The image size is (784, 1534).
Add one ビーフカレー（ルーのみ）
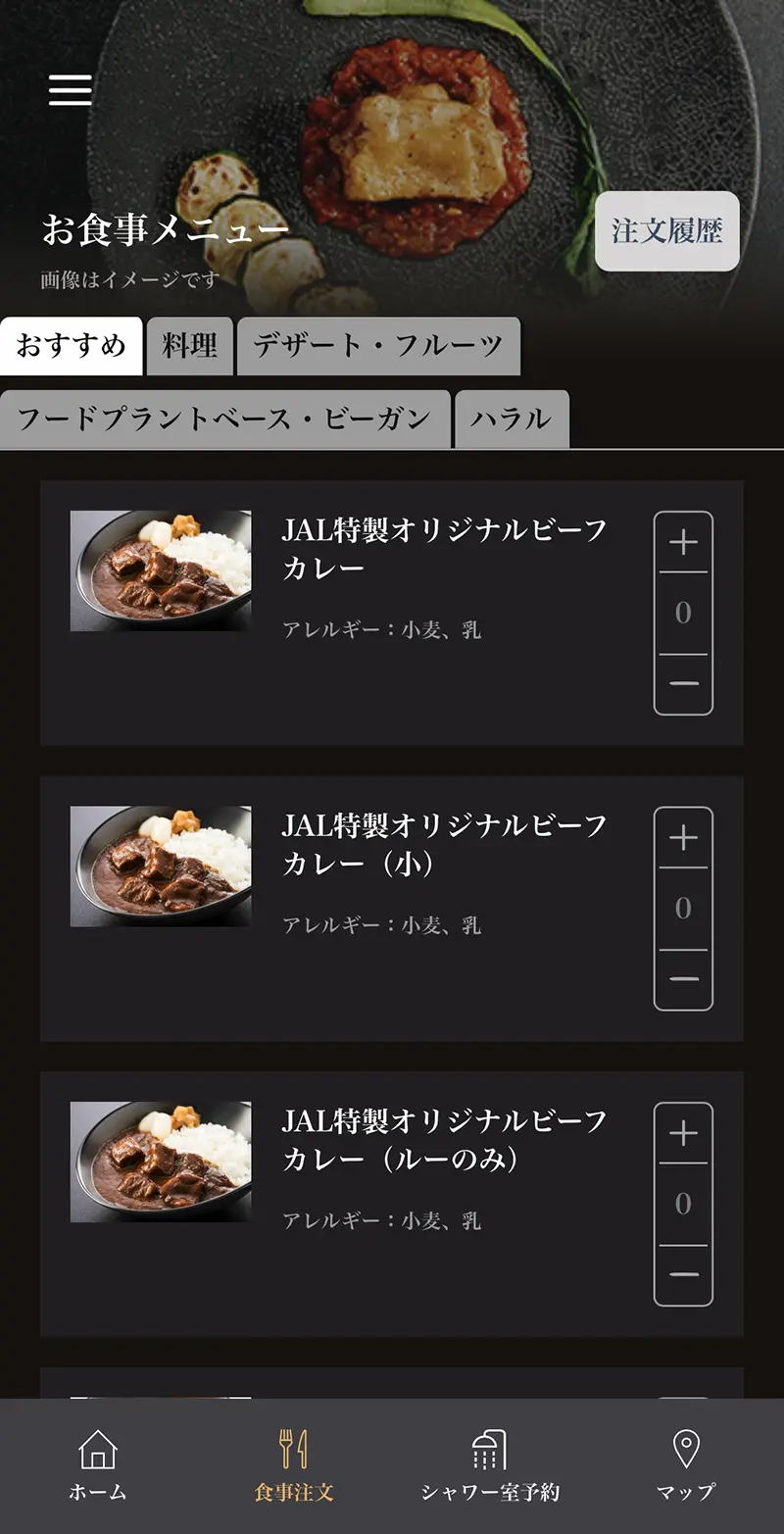[683, 1134]
